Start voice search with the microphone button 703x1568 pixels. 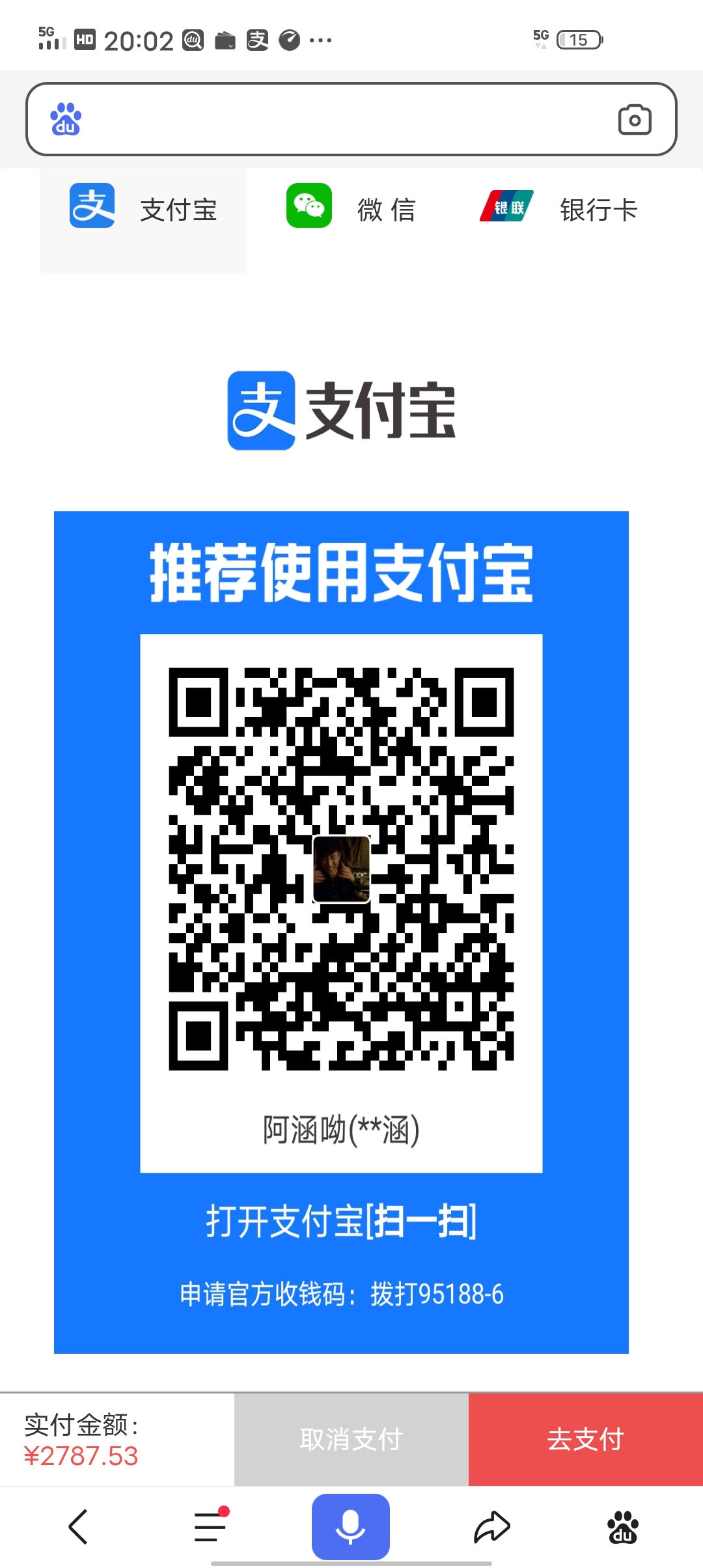[351, 1527]
